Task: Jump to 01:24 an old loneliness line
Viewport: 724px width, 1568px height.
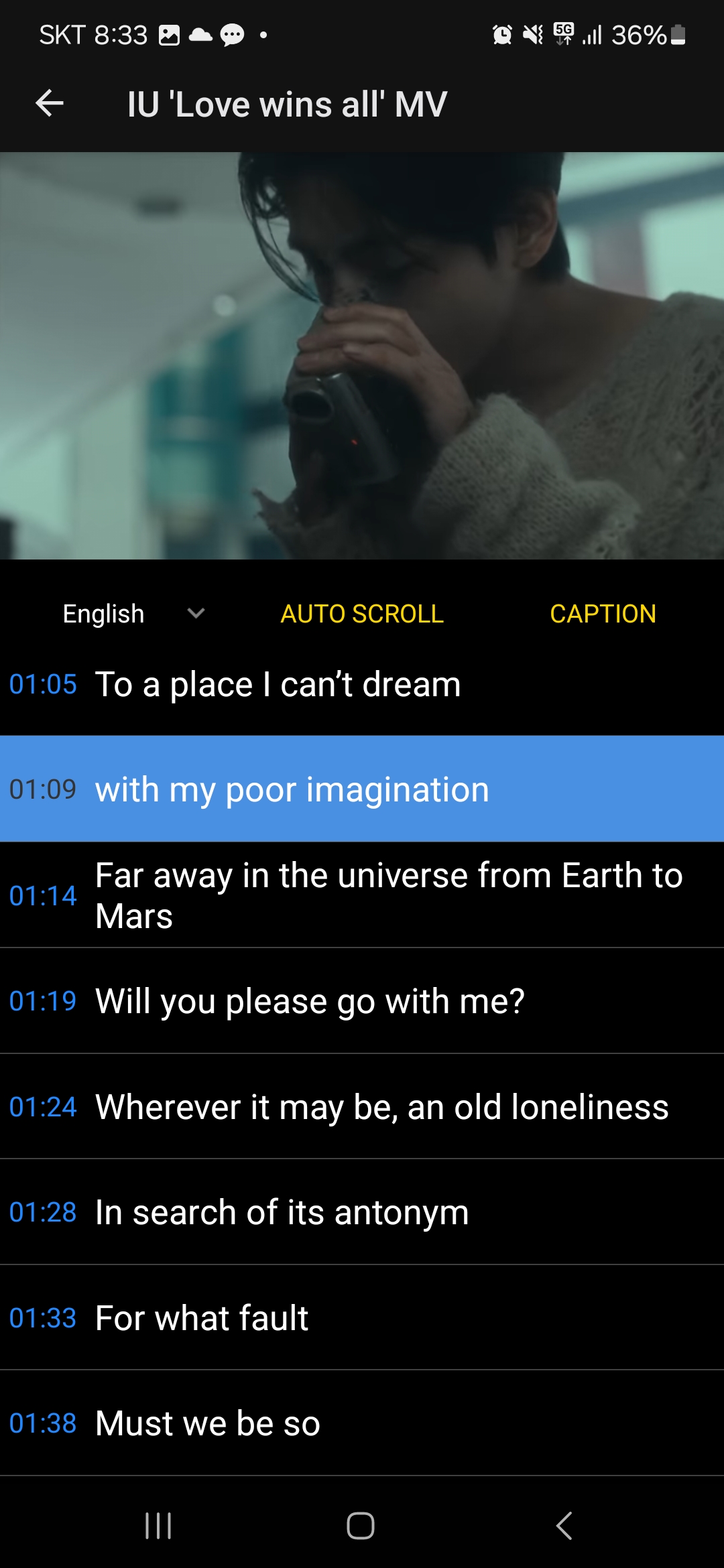Action: pos(362,1107)
